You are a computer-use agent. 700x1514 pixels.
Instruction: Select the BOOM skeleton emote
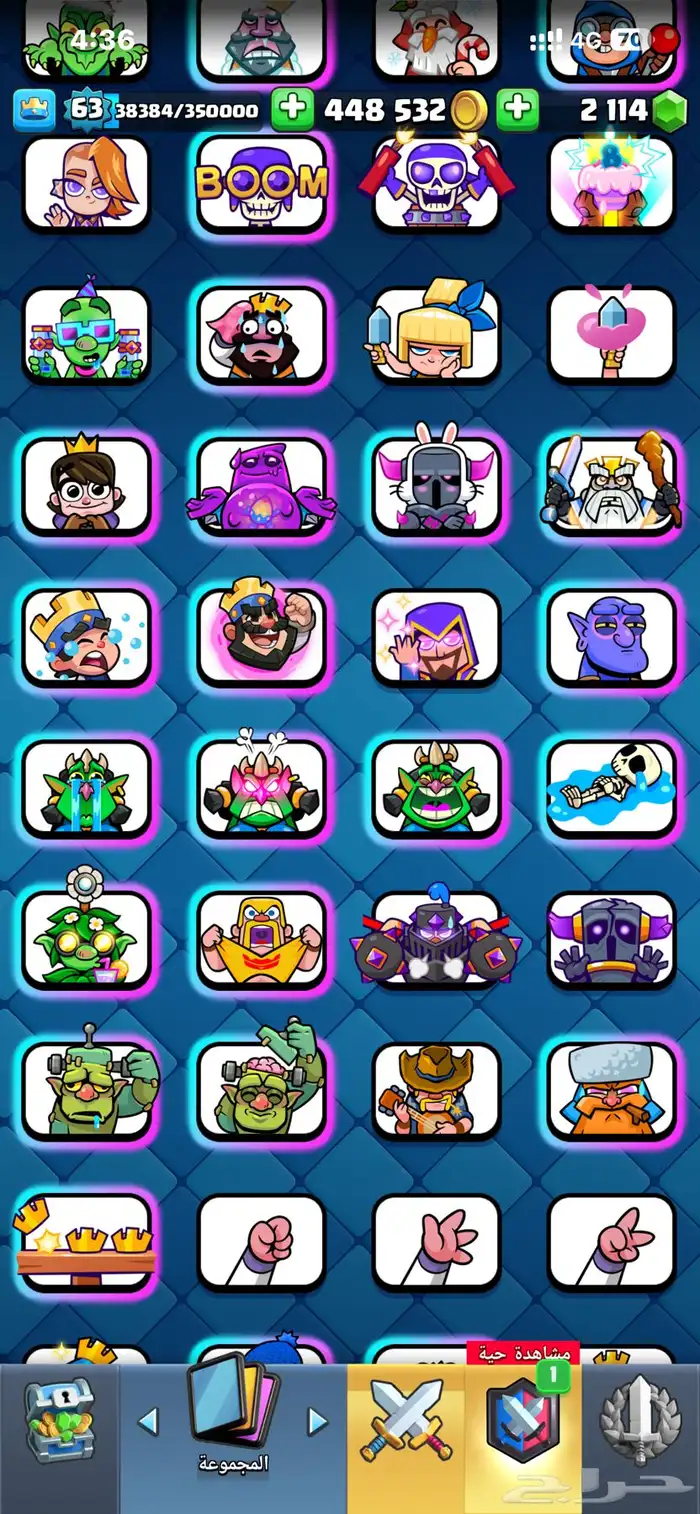click(262, 184)
